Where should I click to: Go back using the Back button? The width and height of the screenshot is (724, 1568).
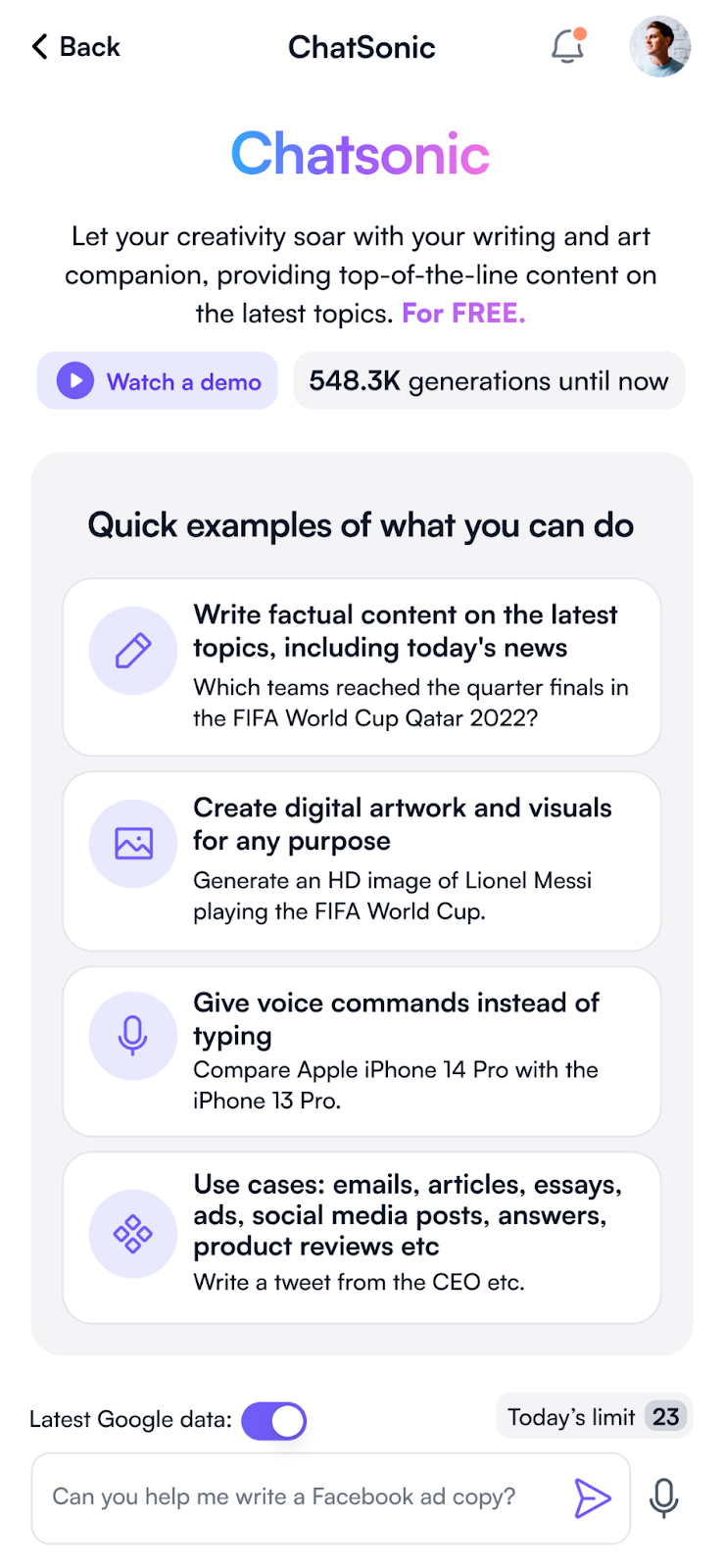click(x=75, y=47)
